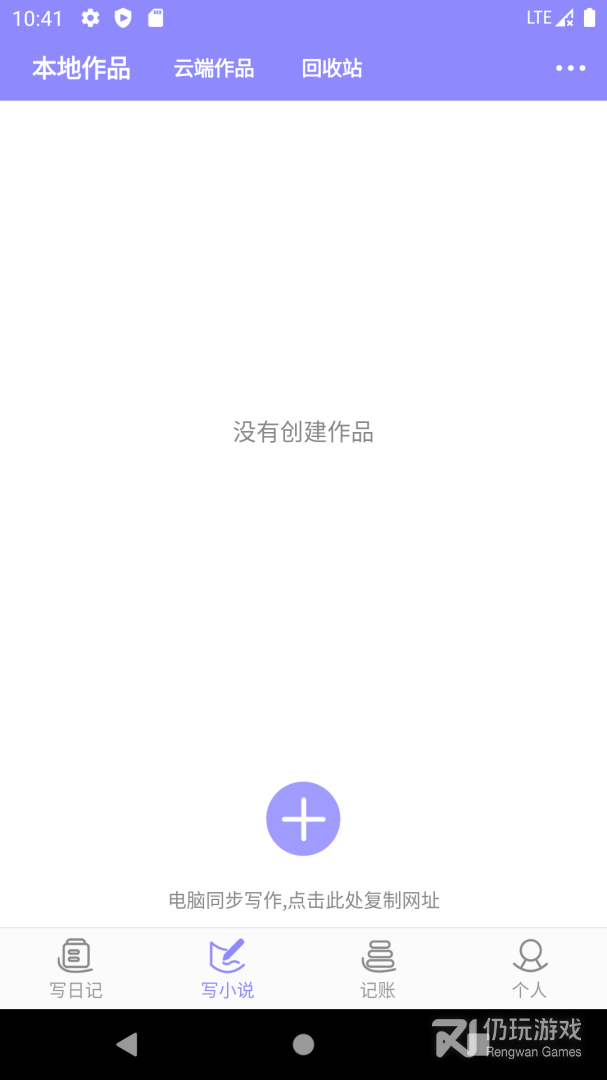Open the 个人 profile tab

pos(530,968)
